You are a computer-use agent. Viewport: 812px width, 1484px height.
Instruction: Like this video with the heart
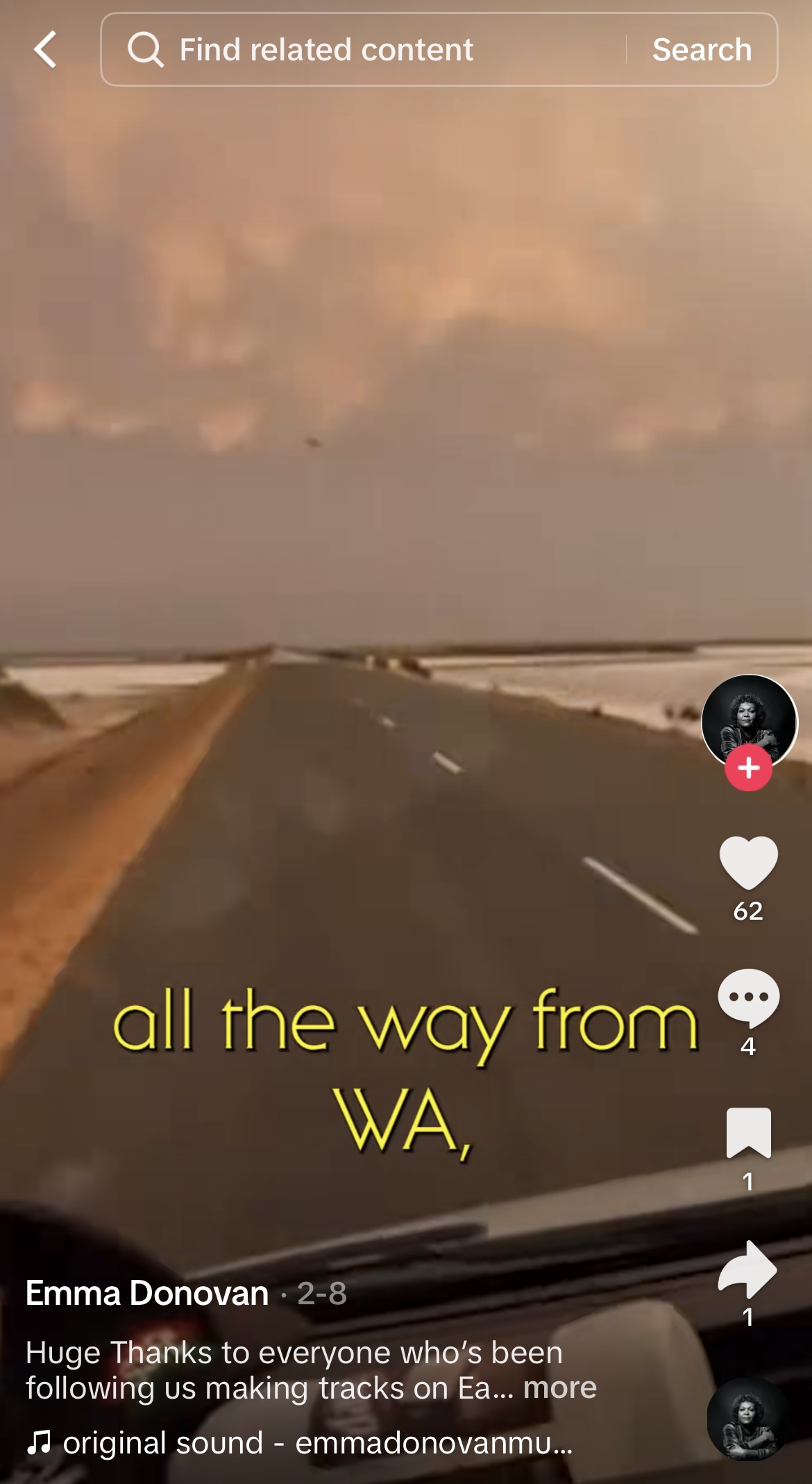pyautogui.click(x=748, y=862)
